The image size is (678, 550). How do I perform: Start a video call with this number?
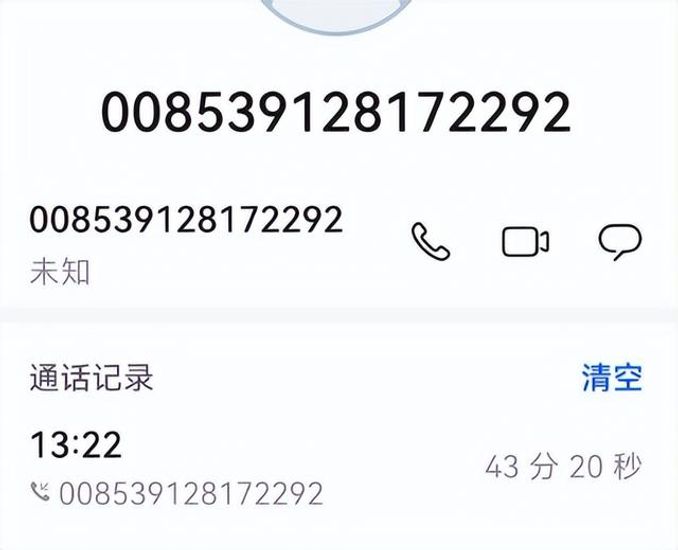pyautogui.click(x=525, y=242)
